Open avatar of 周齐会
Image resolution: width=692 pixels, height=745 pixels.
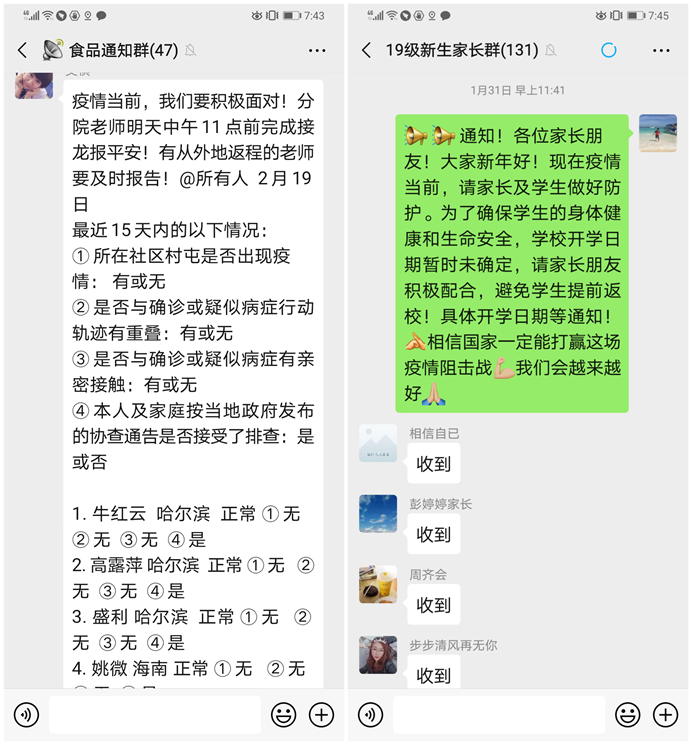378,584
